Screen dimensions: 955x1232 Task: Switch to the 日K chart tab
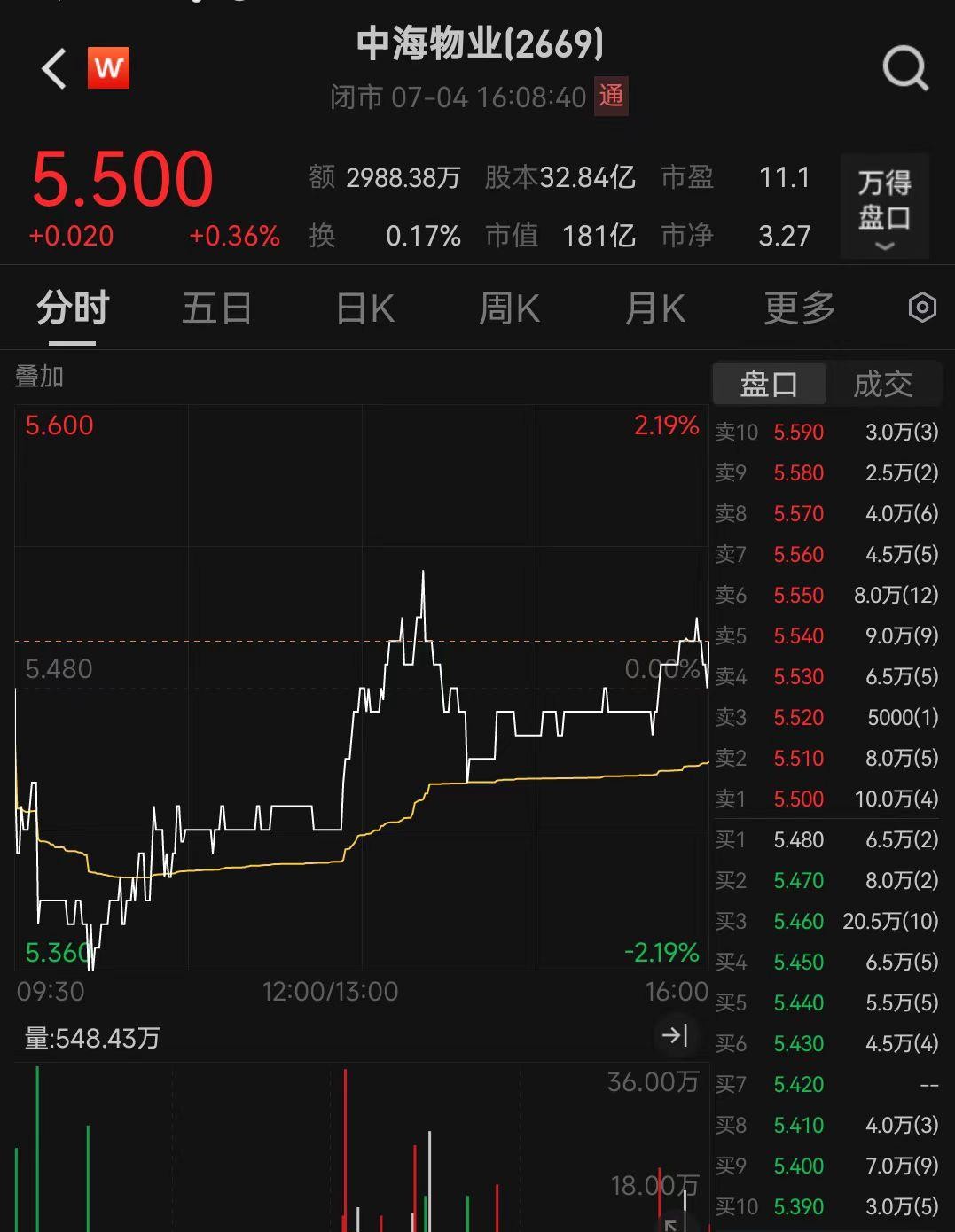click(364, 308)
